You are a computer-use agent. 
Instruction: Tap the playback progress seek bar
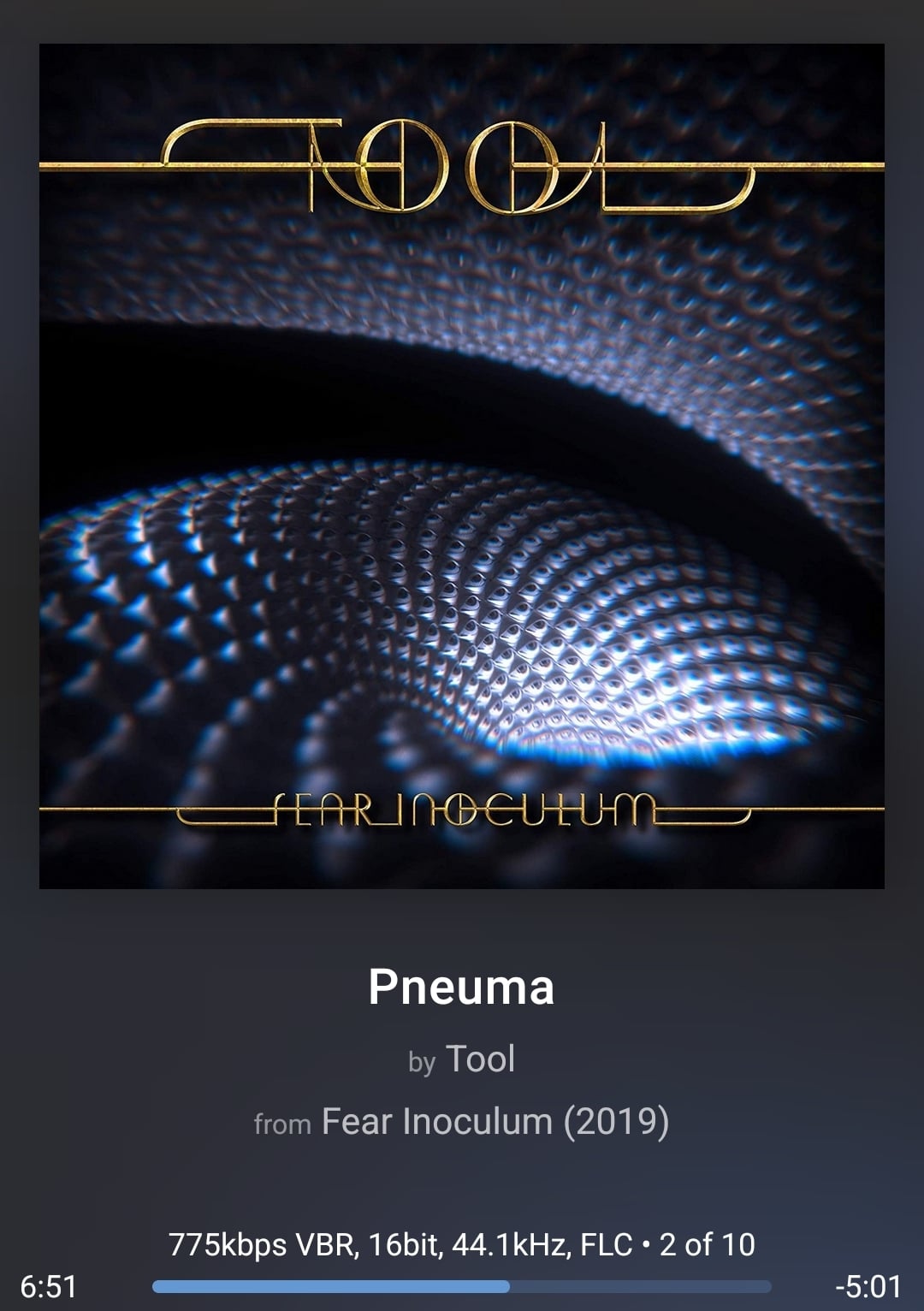[x=462, y=1286]
